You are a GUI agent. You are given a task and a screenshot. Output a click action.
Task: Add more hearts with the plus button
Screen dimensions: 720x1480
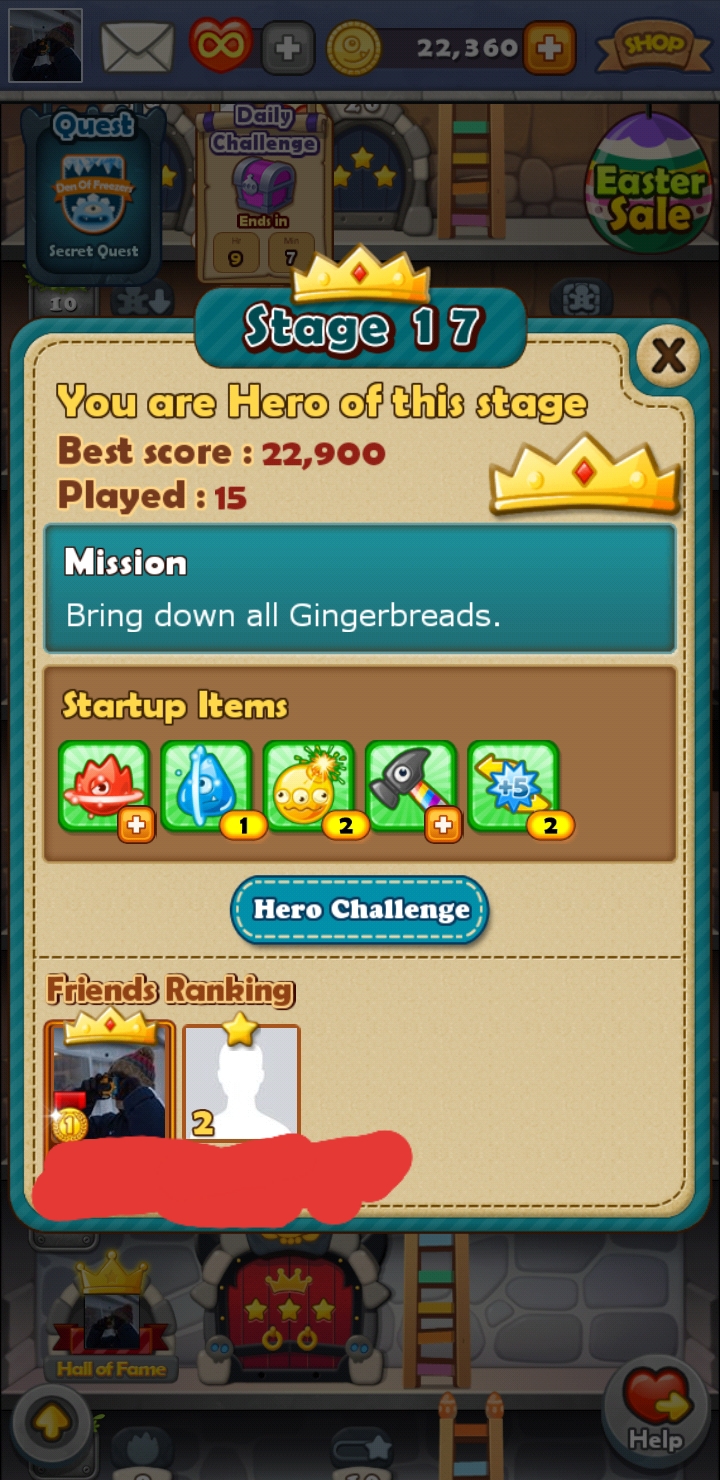coord(288,47)
